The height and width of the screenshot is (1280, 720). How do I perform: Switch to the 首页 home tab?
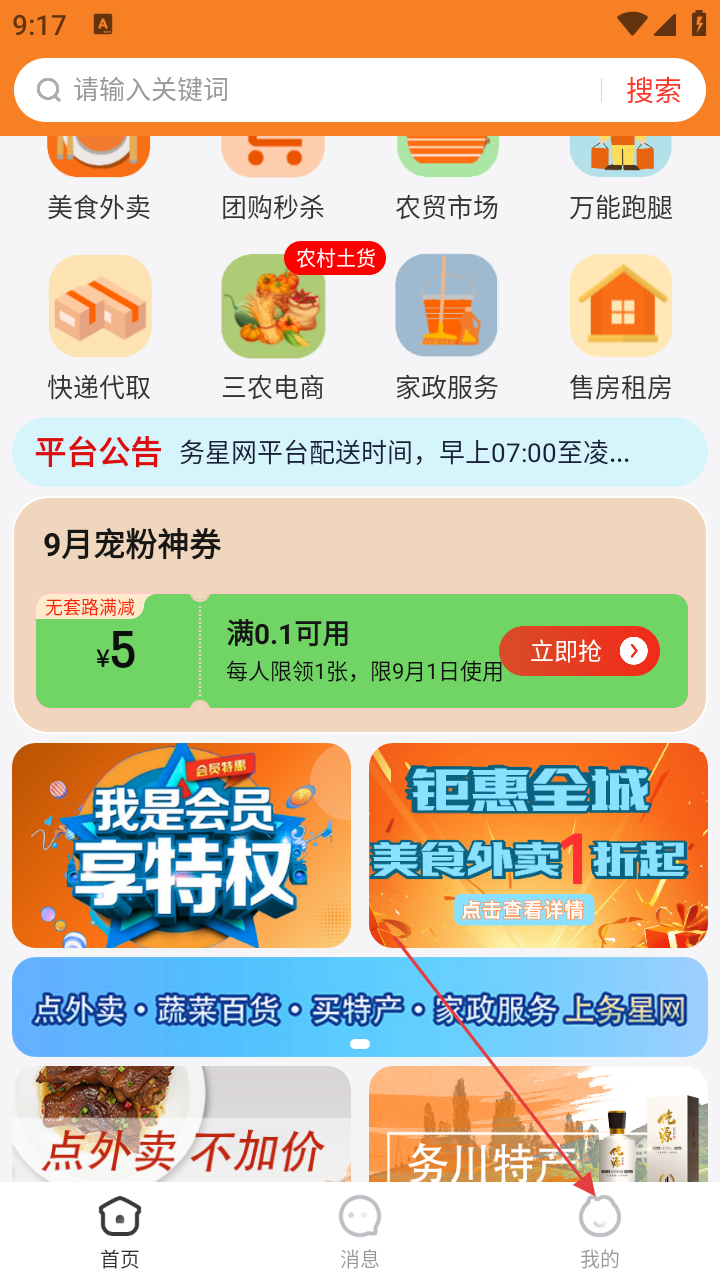pos(120,1230)
